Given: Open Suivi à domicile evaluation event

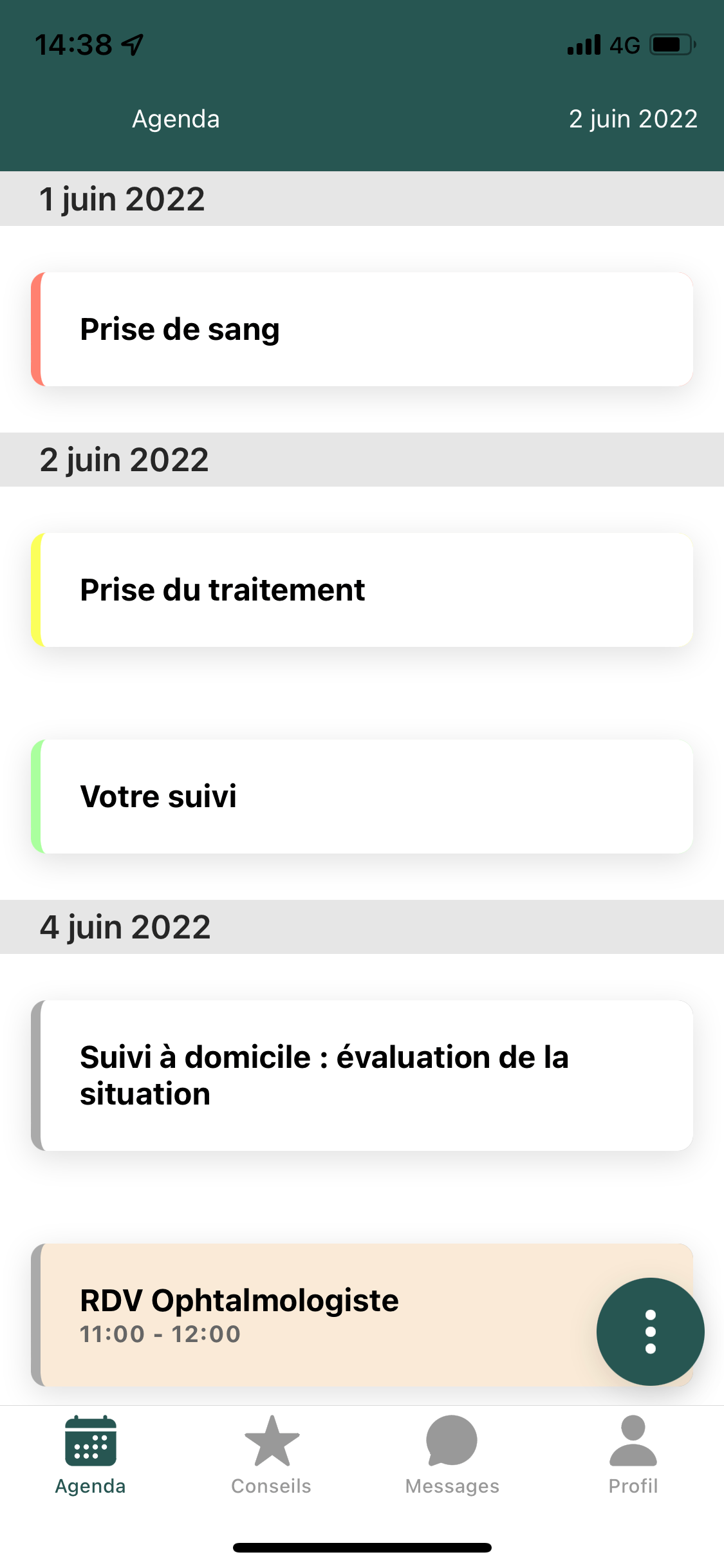Looking at the screenshot, I should (x=362, y=1075).
